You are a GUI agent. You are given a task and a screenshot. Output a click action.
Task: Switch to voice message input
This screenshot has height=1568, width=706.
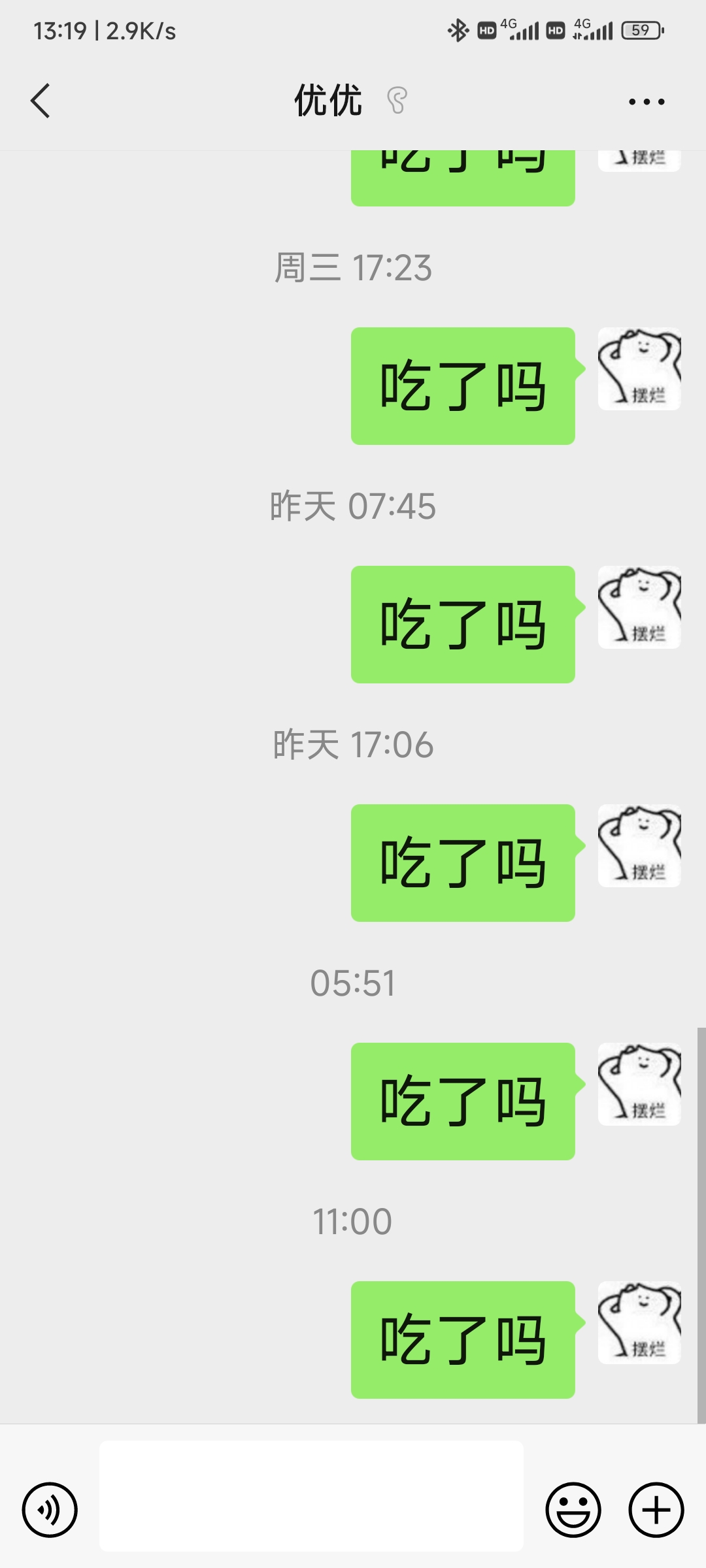pos(50,1510)
